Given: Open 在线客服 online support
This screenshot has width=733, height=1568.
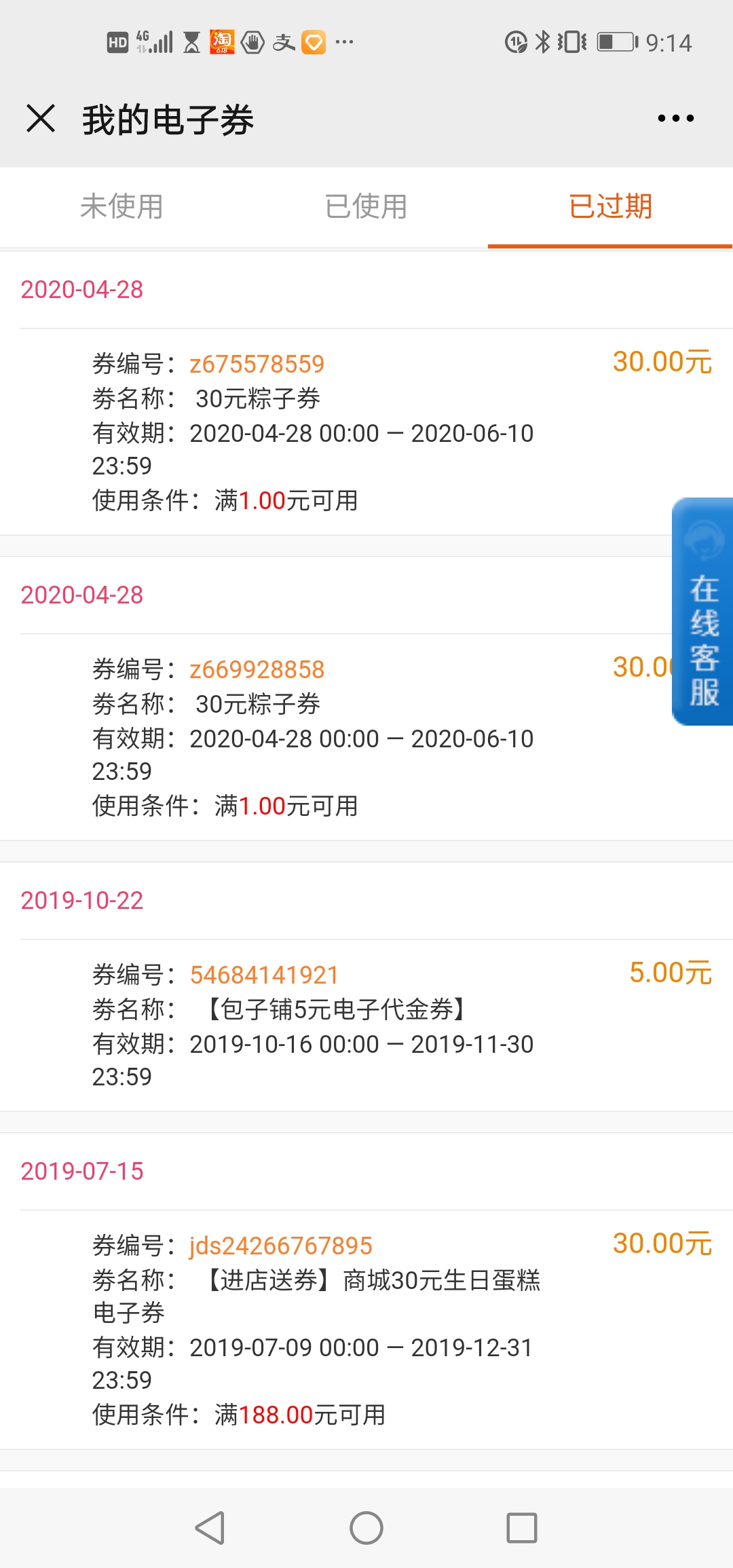Looking at the screenshot, I should (702, 611).
